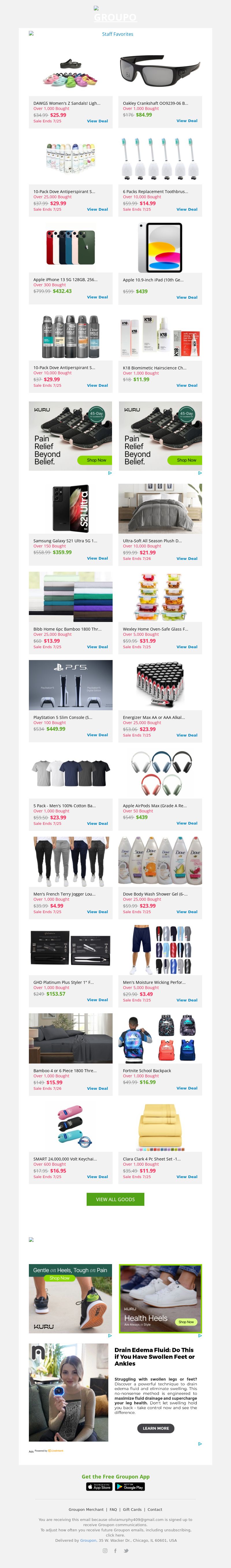Open GHD Platinum Plus Styler product image
This screenshot has height=1568, width=231.
click(70, 950)
